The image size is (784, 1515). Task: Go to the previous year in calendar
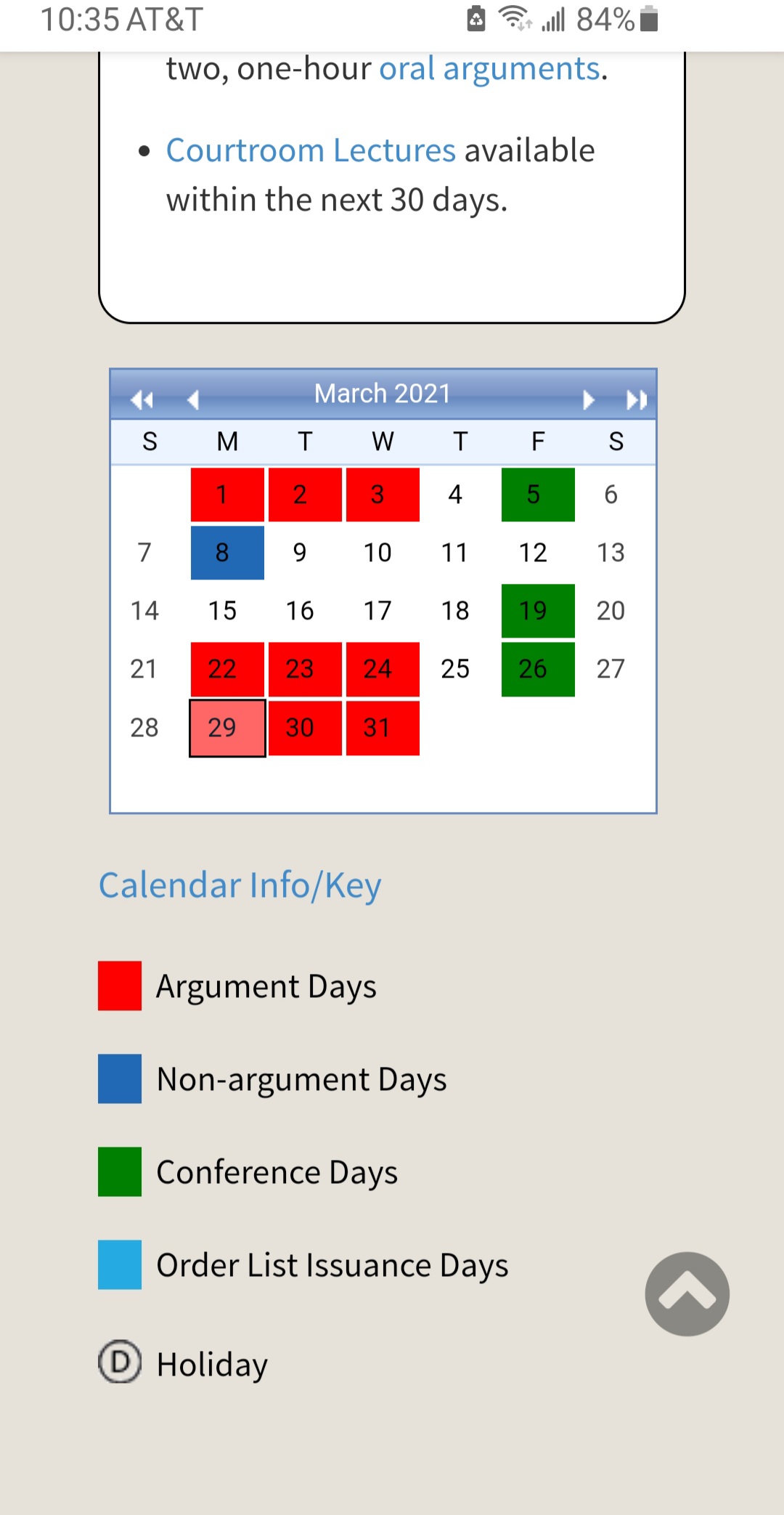point(142,399)
